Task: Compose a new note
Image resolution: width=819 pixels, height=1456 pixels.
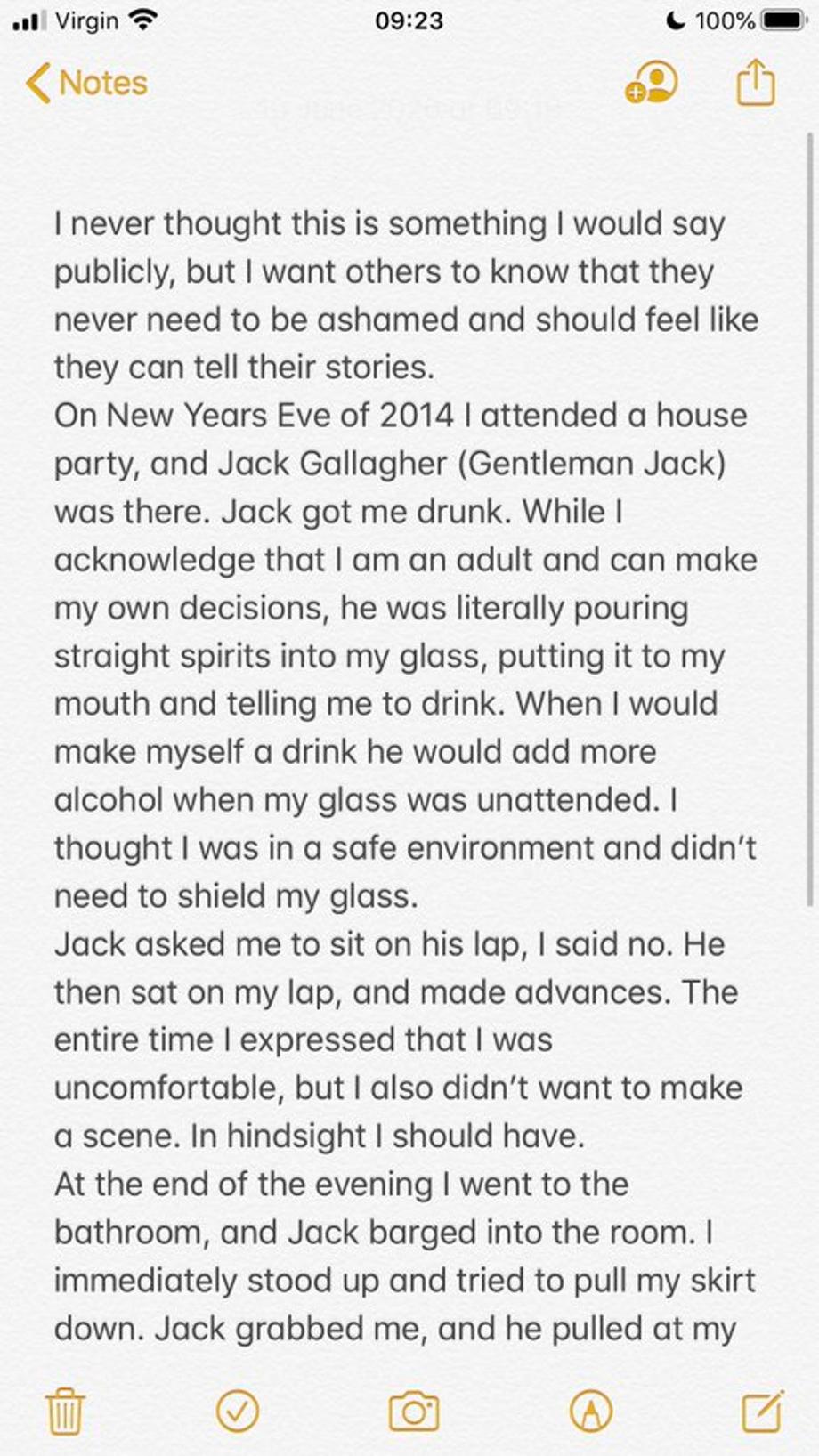Action: coord(763,1411)
